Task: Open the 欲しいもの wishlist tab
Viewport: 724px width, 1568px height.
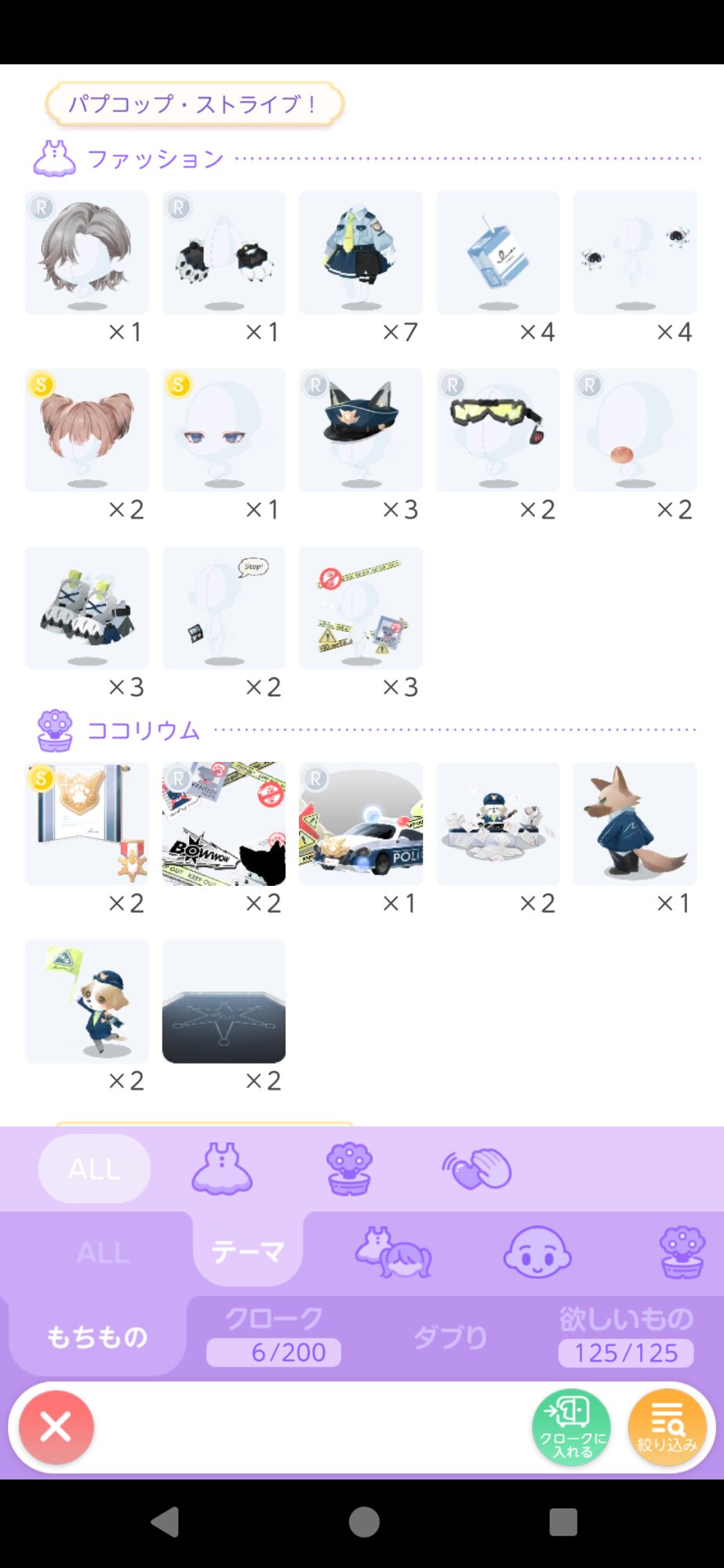Action: click(x=626, y=1336)
